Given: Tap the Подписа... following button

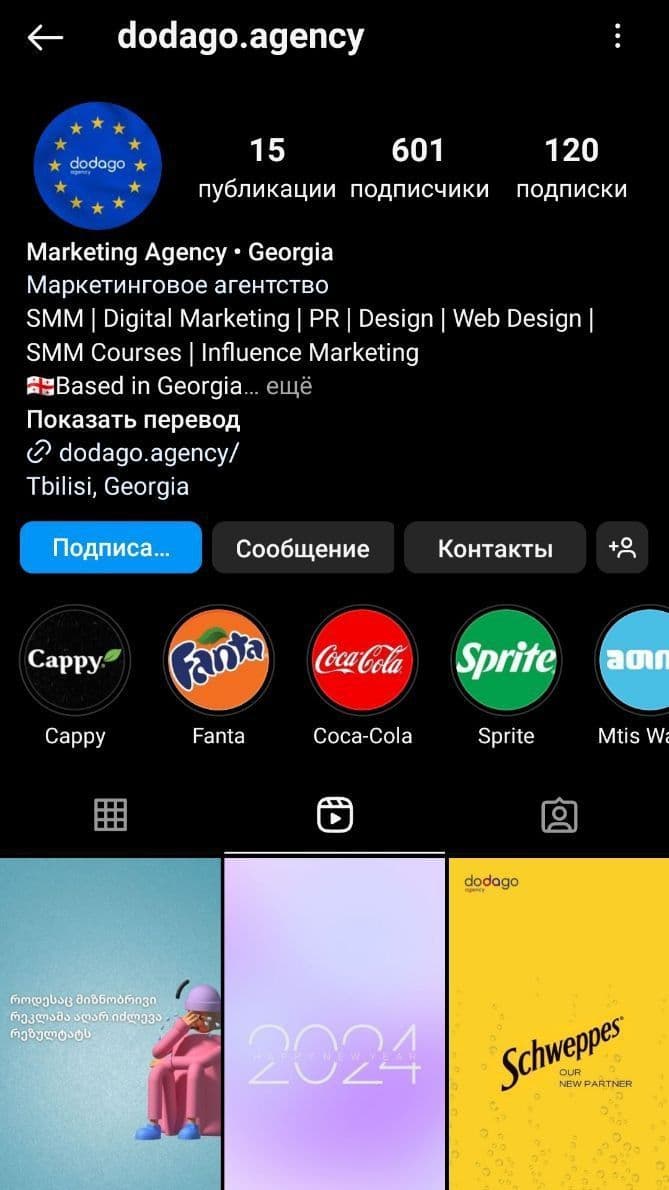Looking at the screenshot, I should [111, 548].
